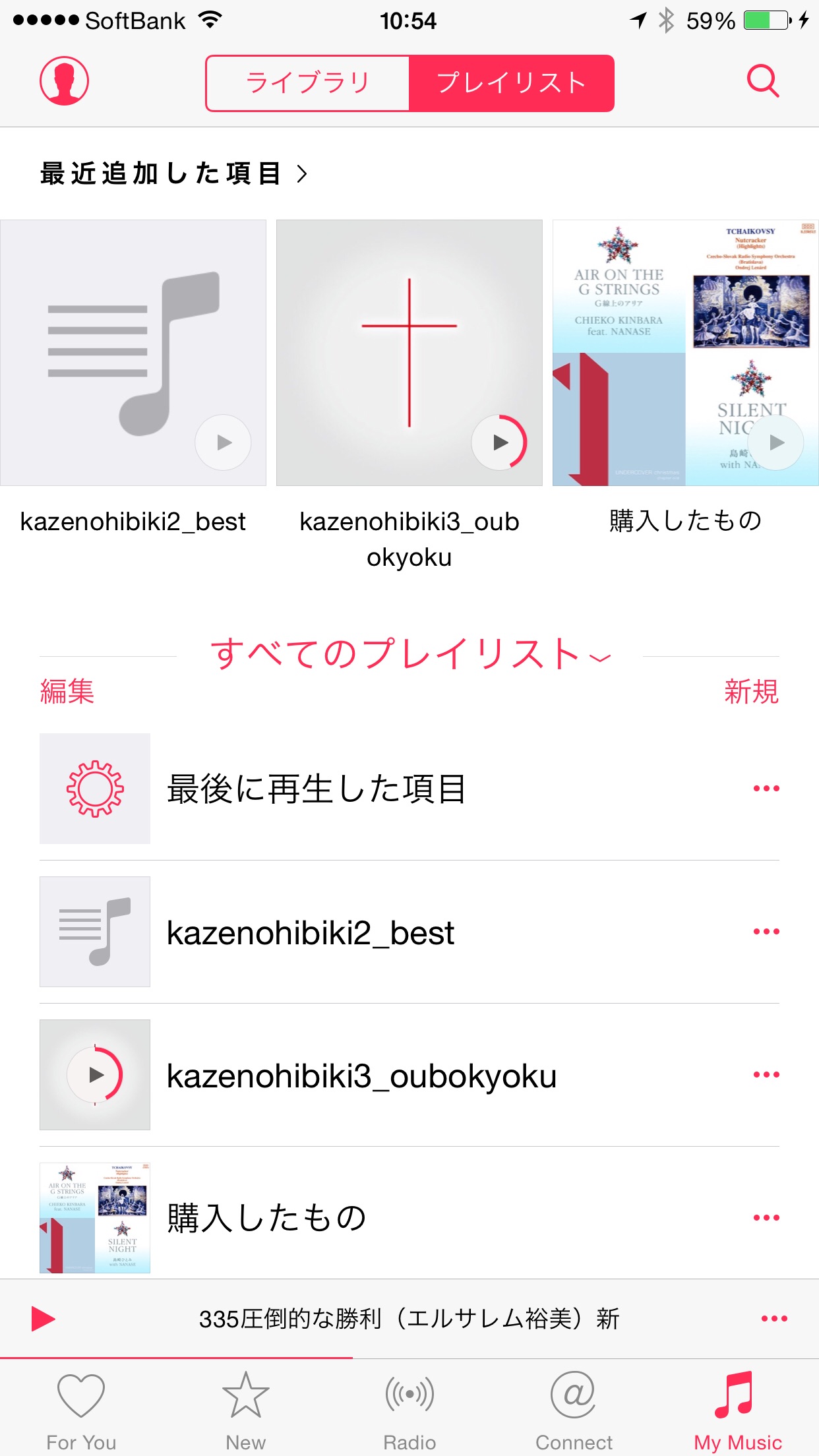Viewport: 819px width, 1456px height.
Task: Open the account profile icon
Action: tap(64, 81)
